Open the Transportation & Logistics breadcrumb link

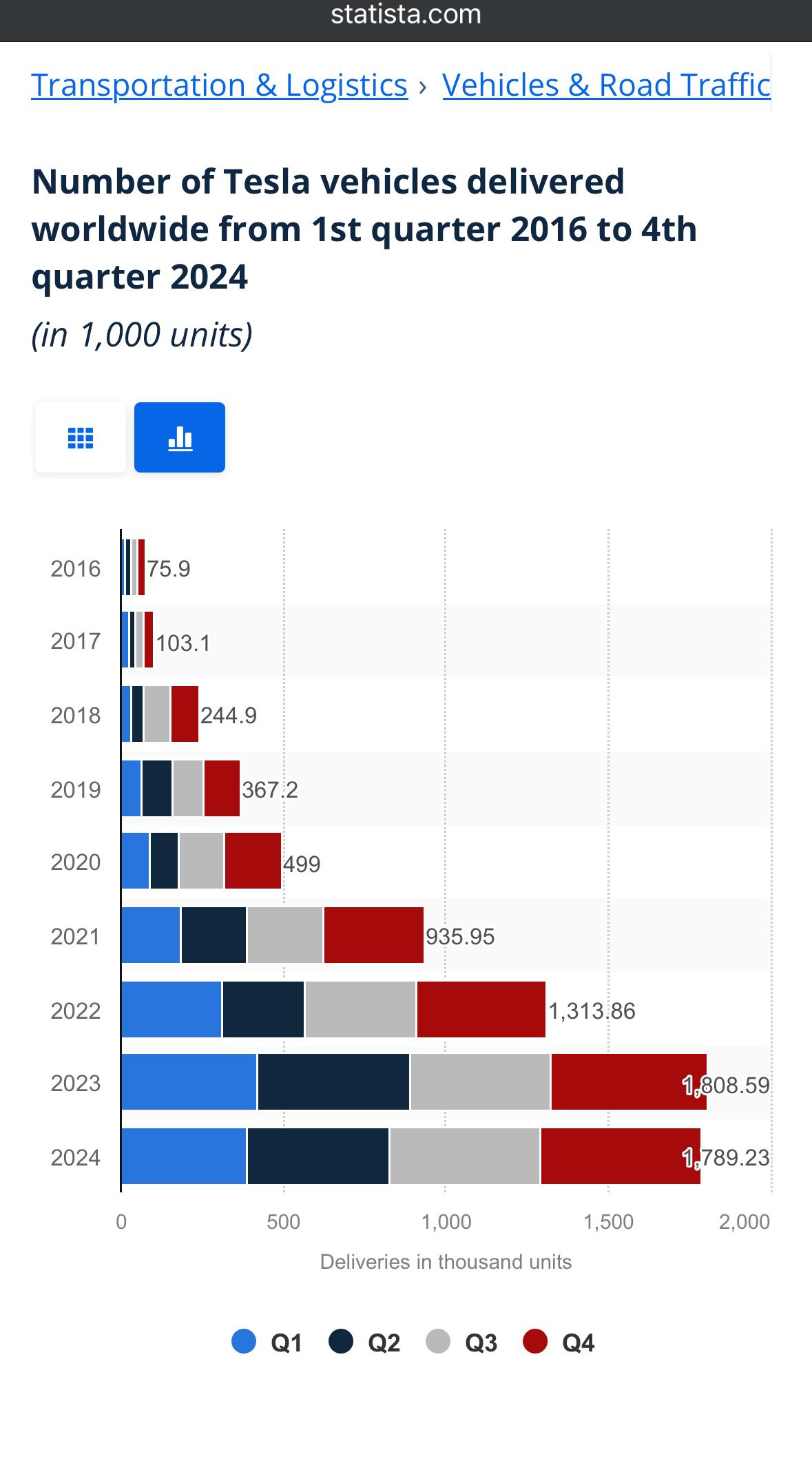219,85
